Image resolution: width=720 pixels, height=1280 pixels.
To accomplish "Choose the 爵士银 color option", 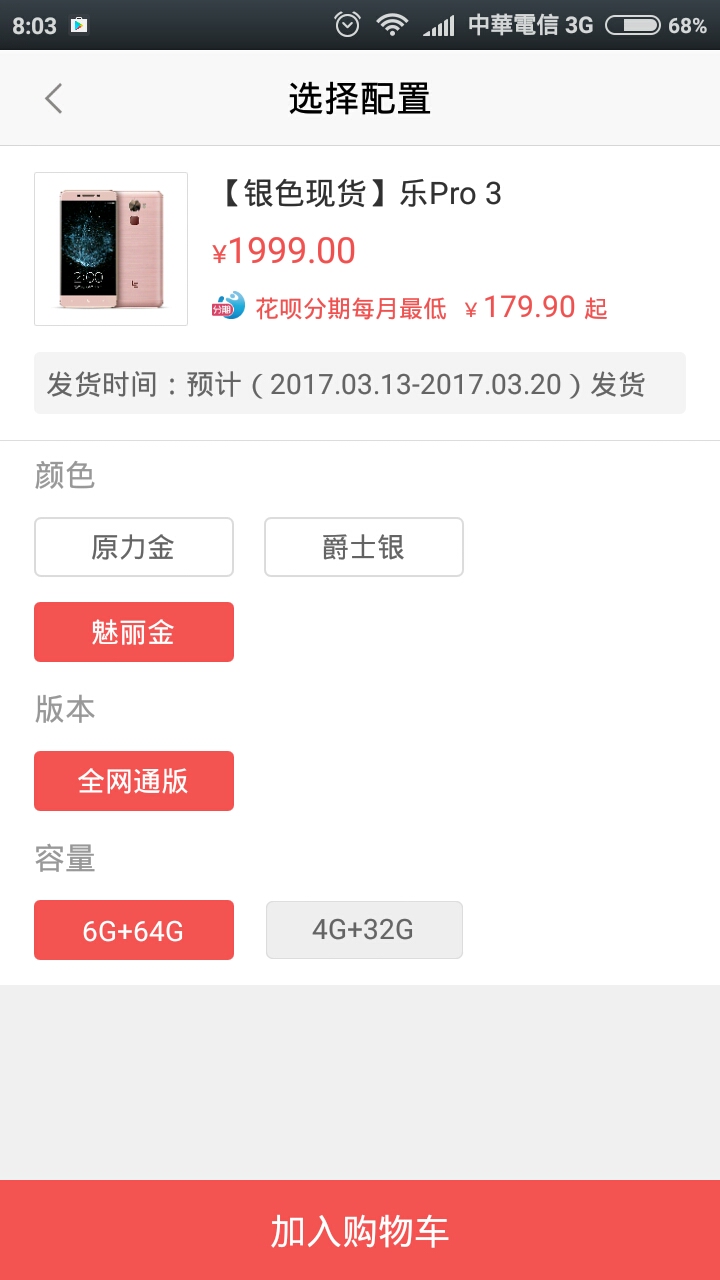I will 364,547.
